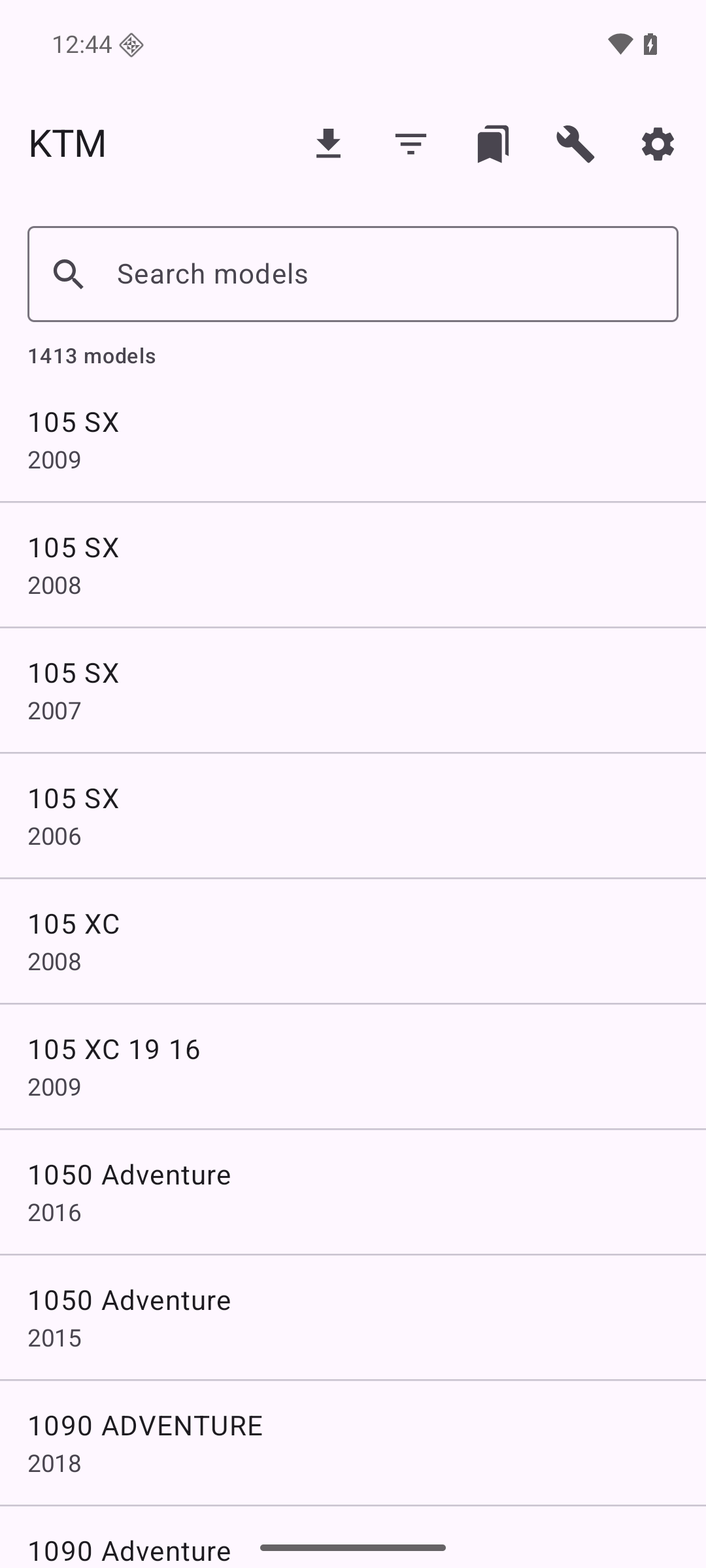Open the wrench tools icon
The width and height of the screenshot is (706, 1568).
pyautogui.click(x=575, y=144)
